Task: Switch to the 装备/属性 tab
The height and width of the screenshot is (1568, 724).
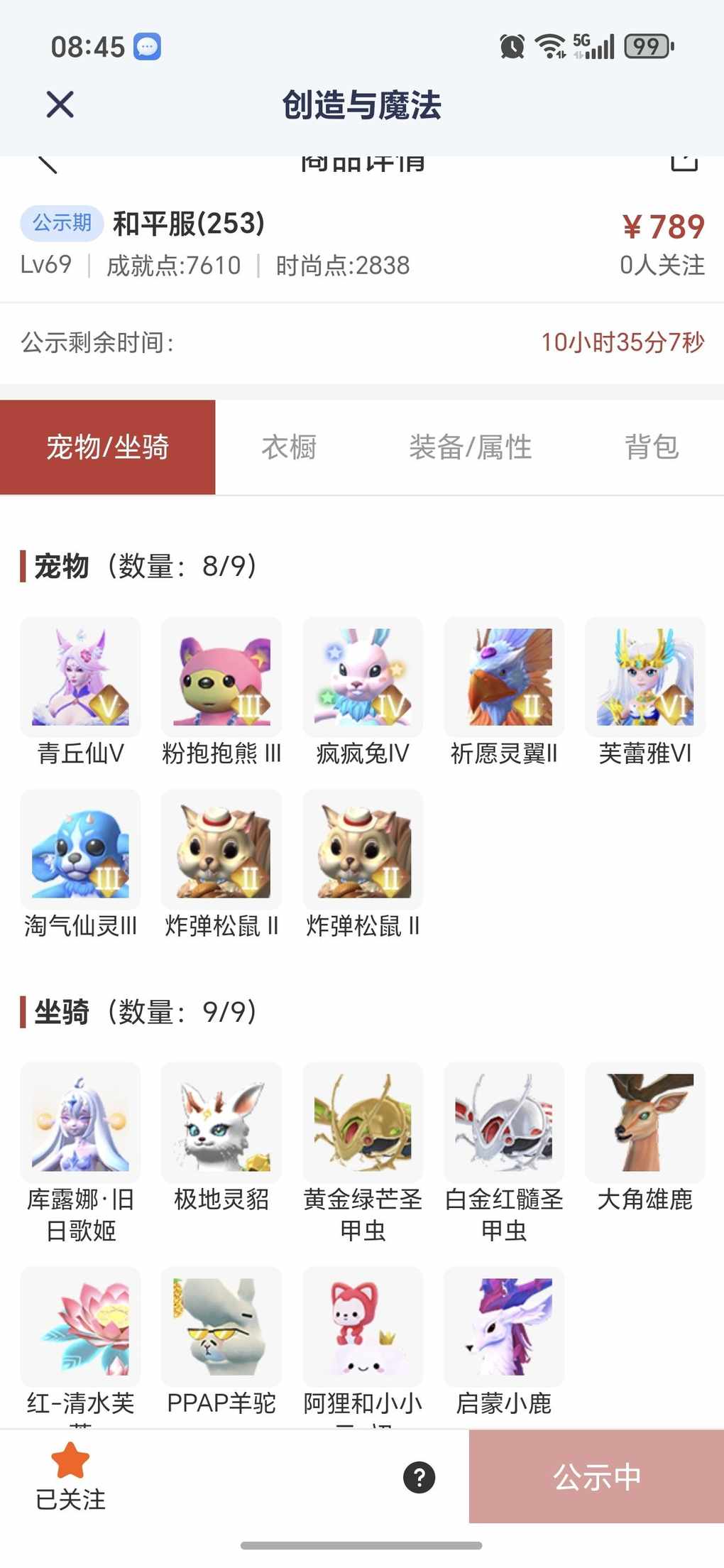Action: pos(470,447)
